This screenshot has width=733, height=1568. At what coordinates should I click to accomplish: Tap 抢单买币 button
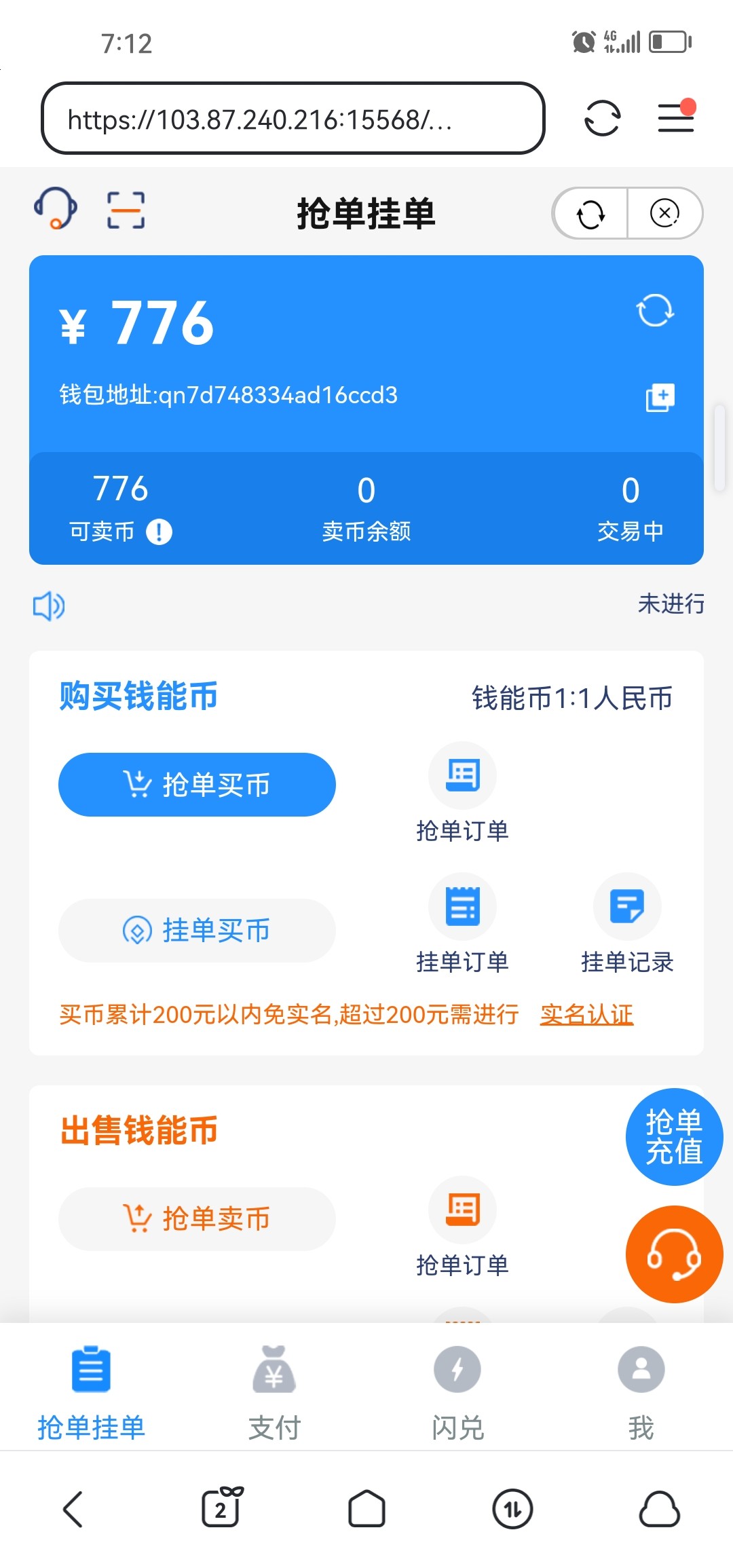(197, 785)
